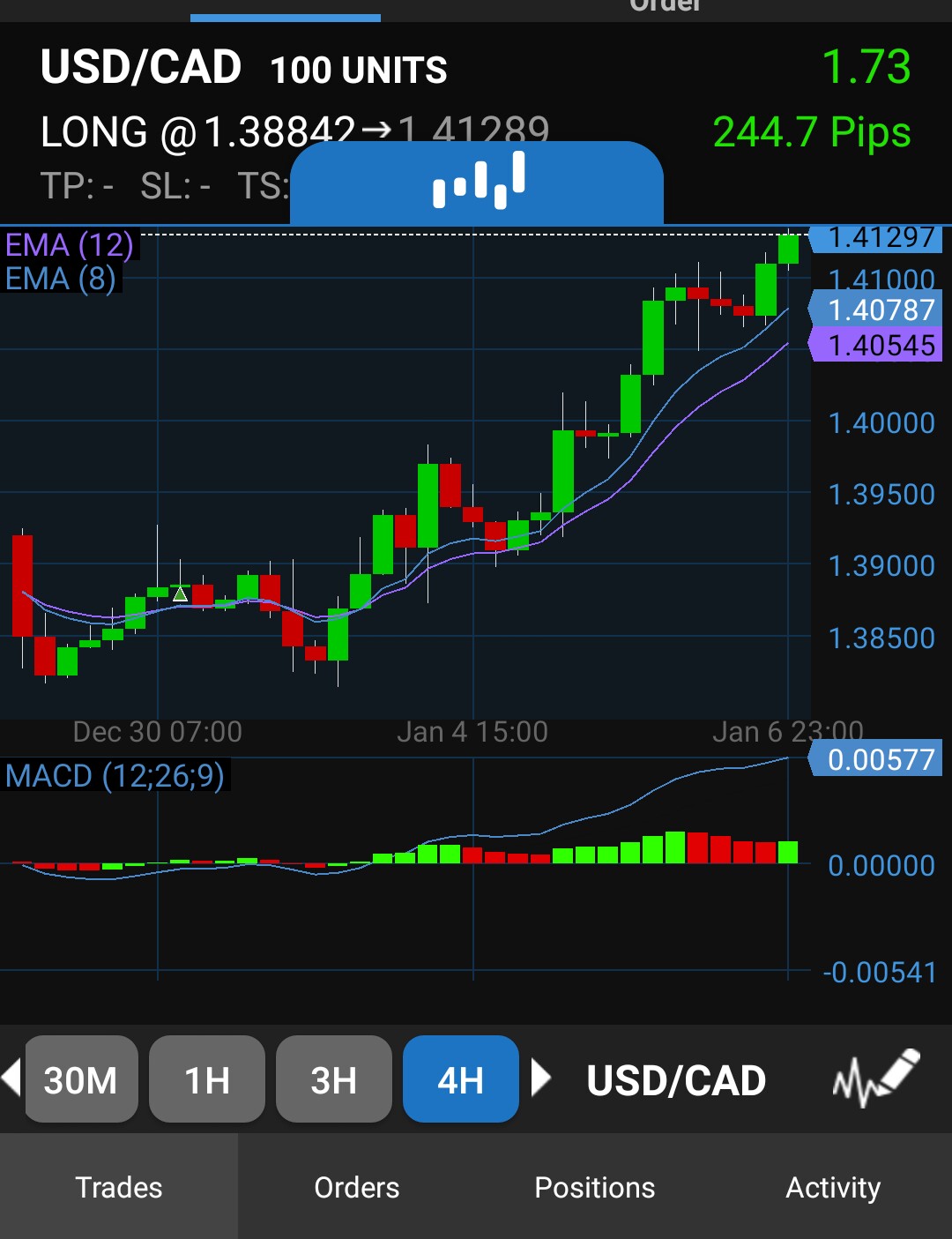Collapse the blue chart panel handle

tap(477, 182)
